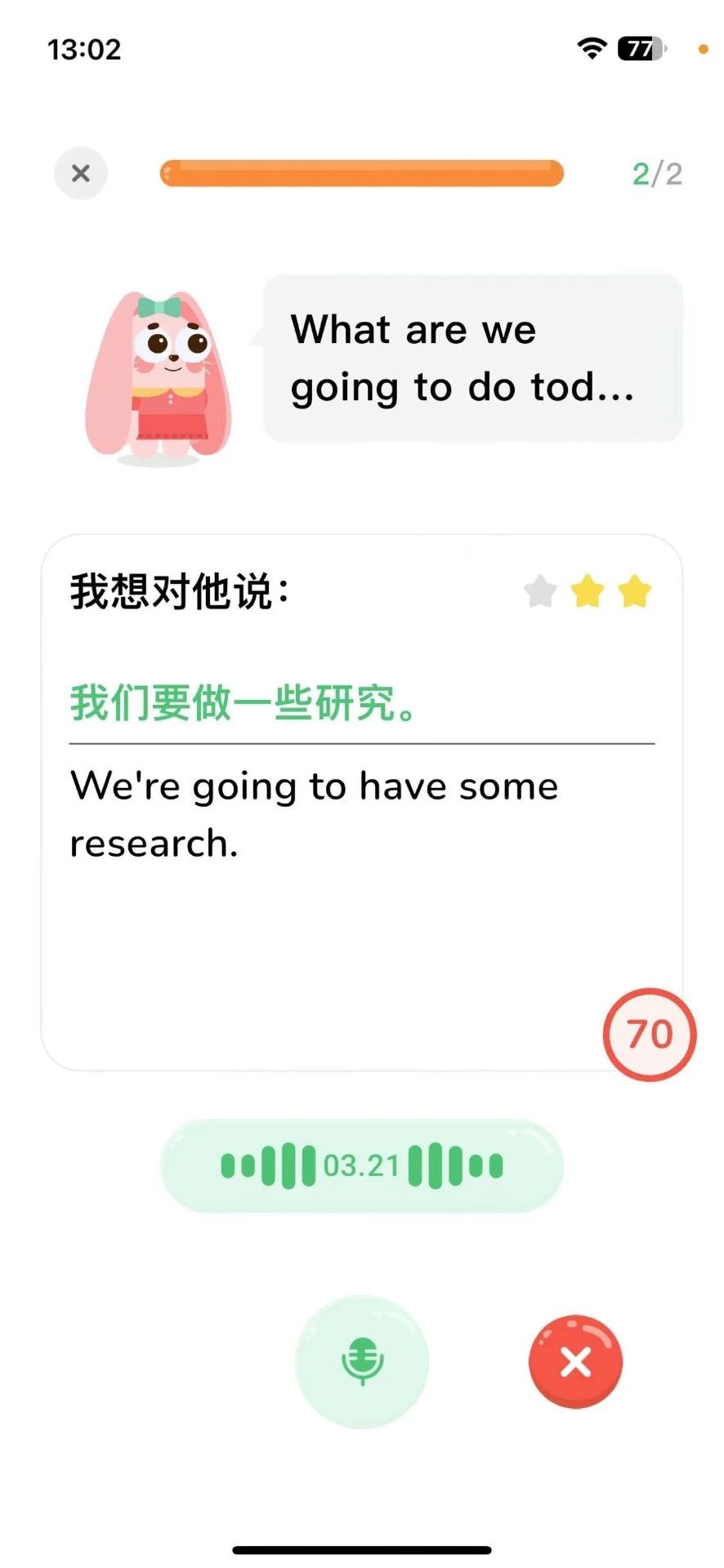Tap the English translation sentence
The width and height of the screenshot is (724, 1568).
tap(315, 813)
